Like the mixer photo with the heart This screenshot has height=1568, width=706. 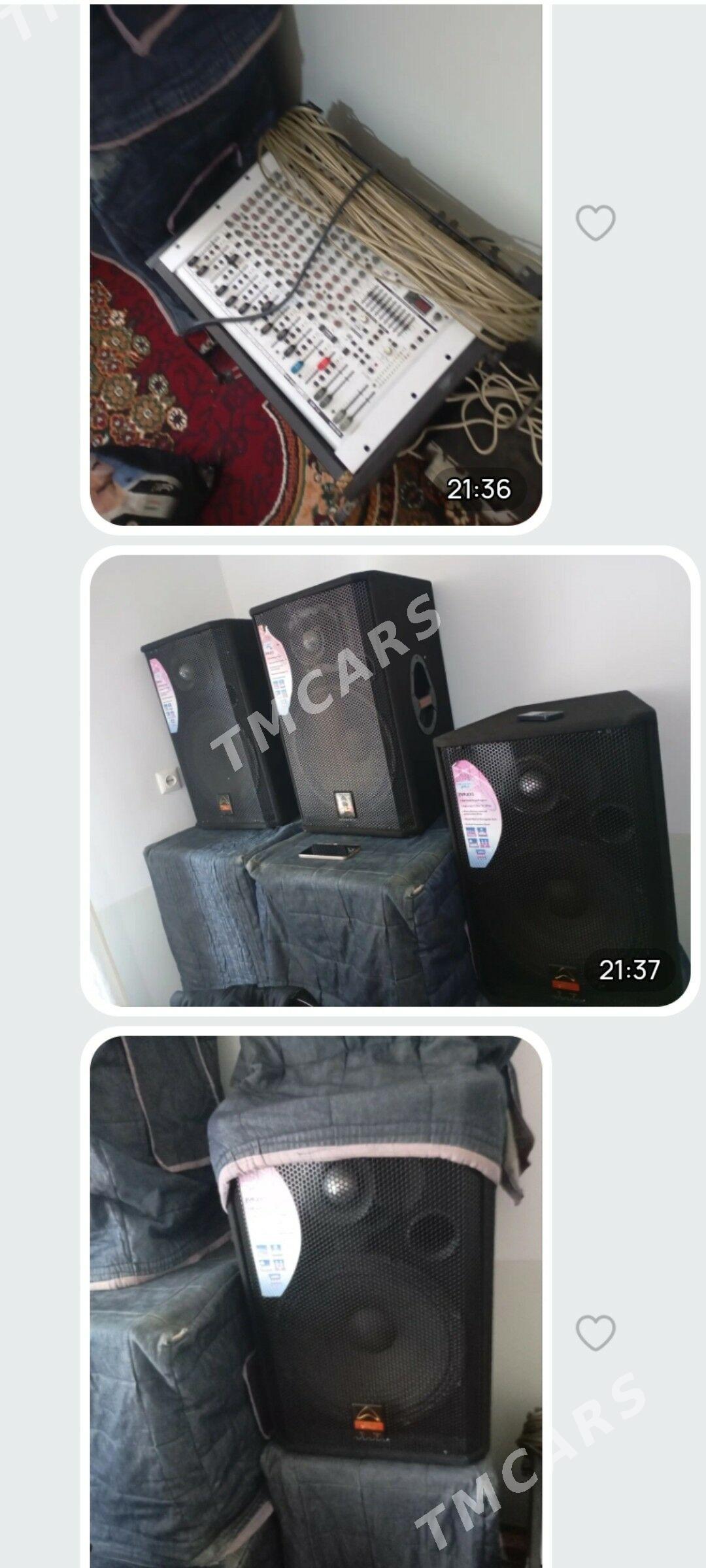pyautogui.click(x=596, y=222)
